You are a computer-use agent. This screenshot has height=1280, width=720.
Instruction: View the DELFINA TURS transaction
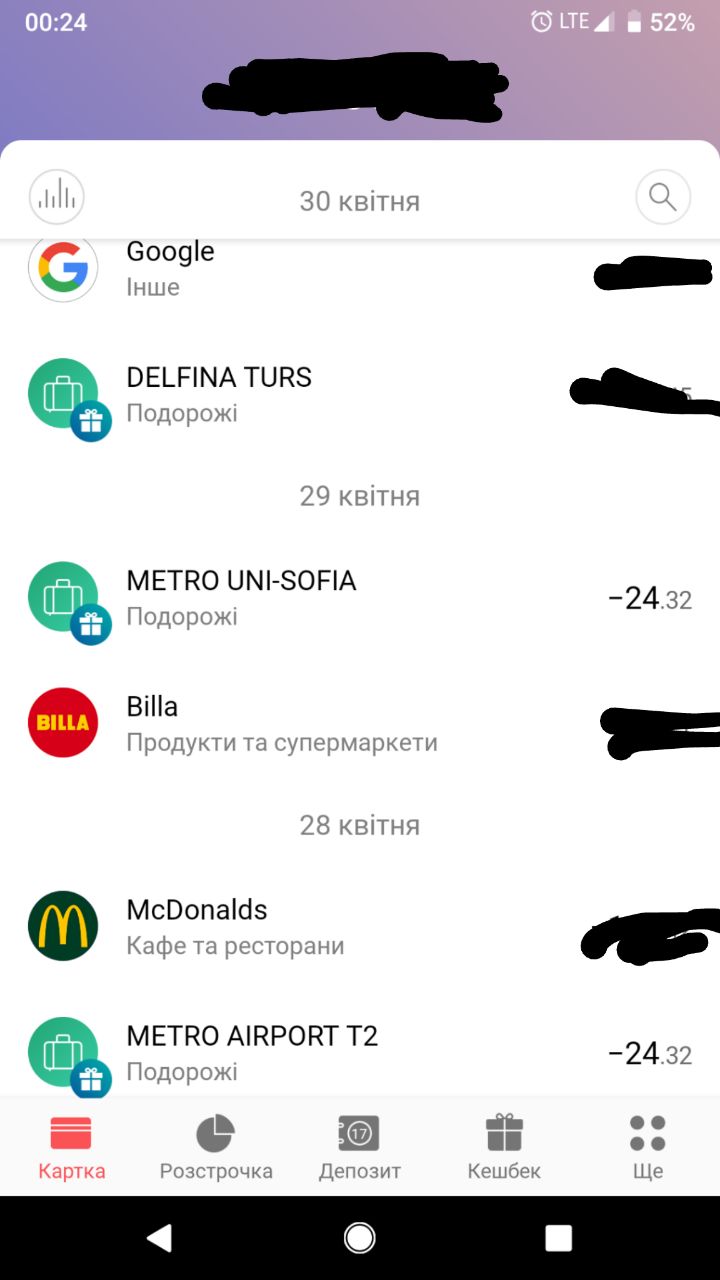[x=360, y=394]
